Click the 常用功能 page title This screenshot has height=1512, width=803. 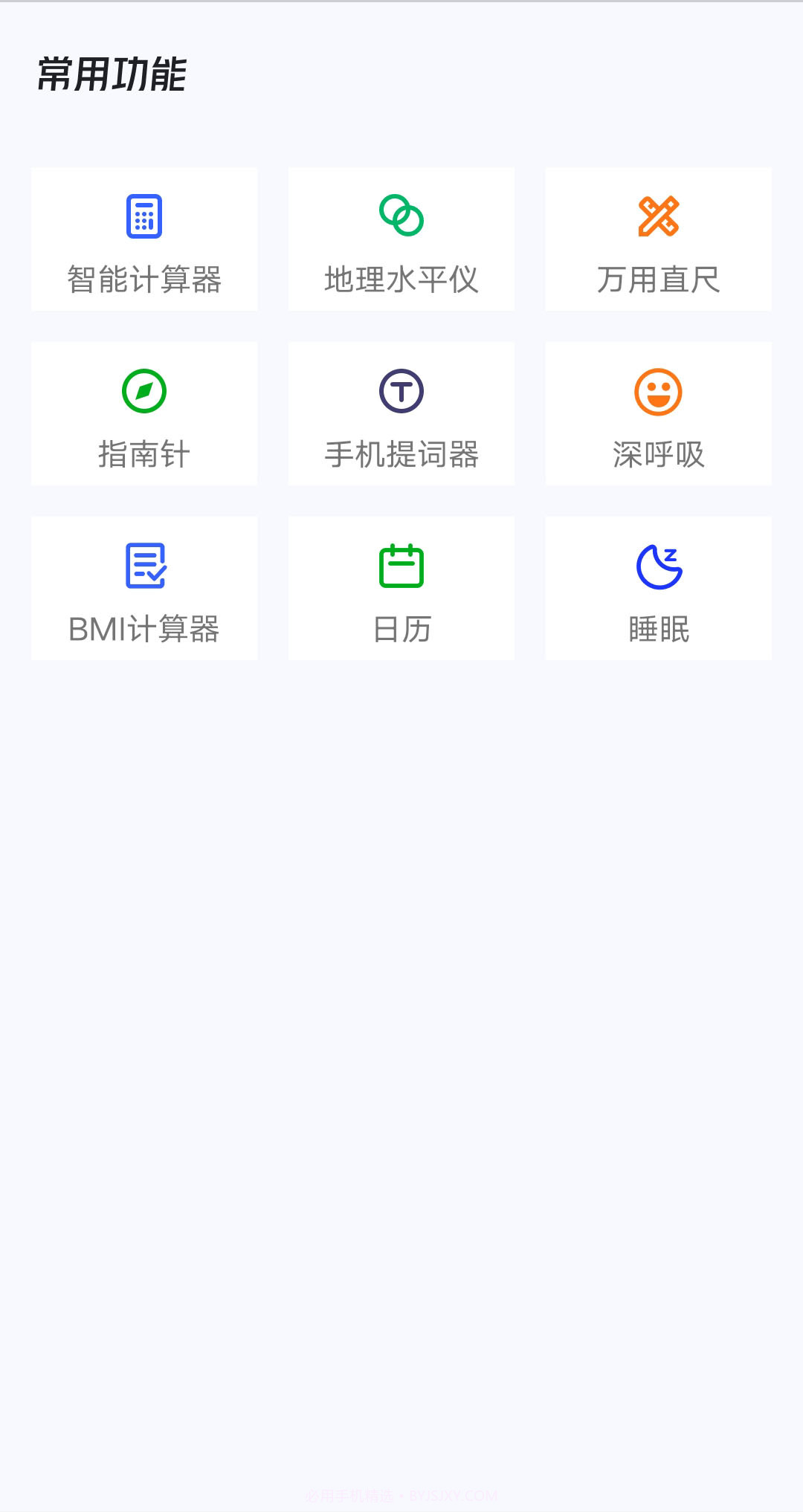tap(113, 74)
